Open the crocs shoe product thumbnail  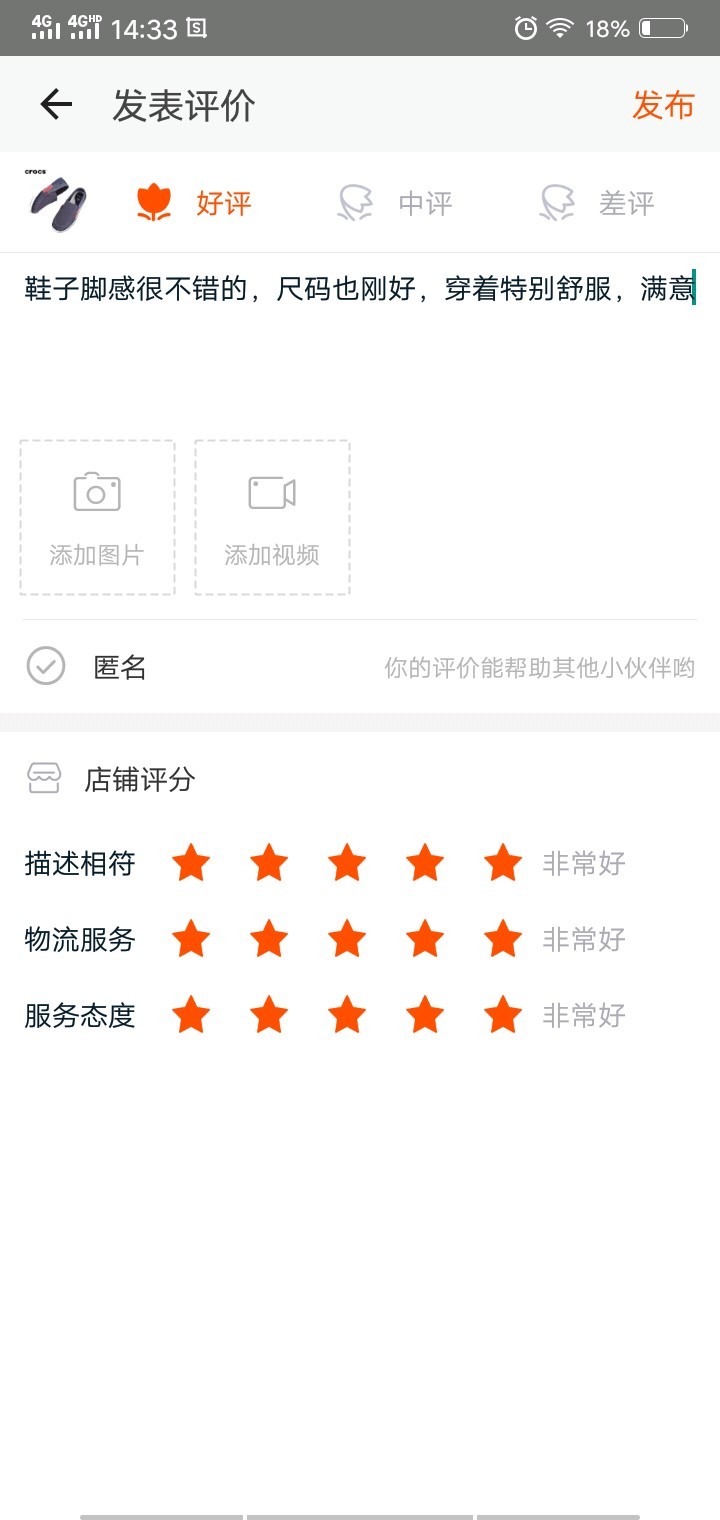(56, 201)
